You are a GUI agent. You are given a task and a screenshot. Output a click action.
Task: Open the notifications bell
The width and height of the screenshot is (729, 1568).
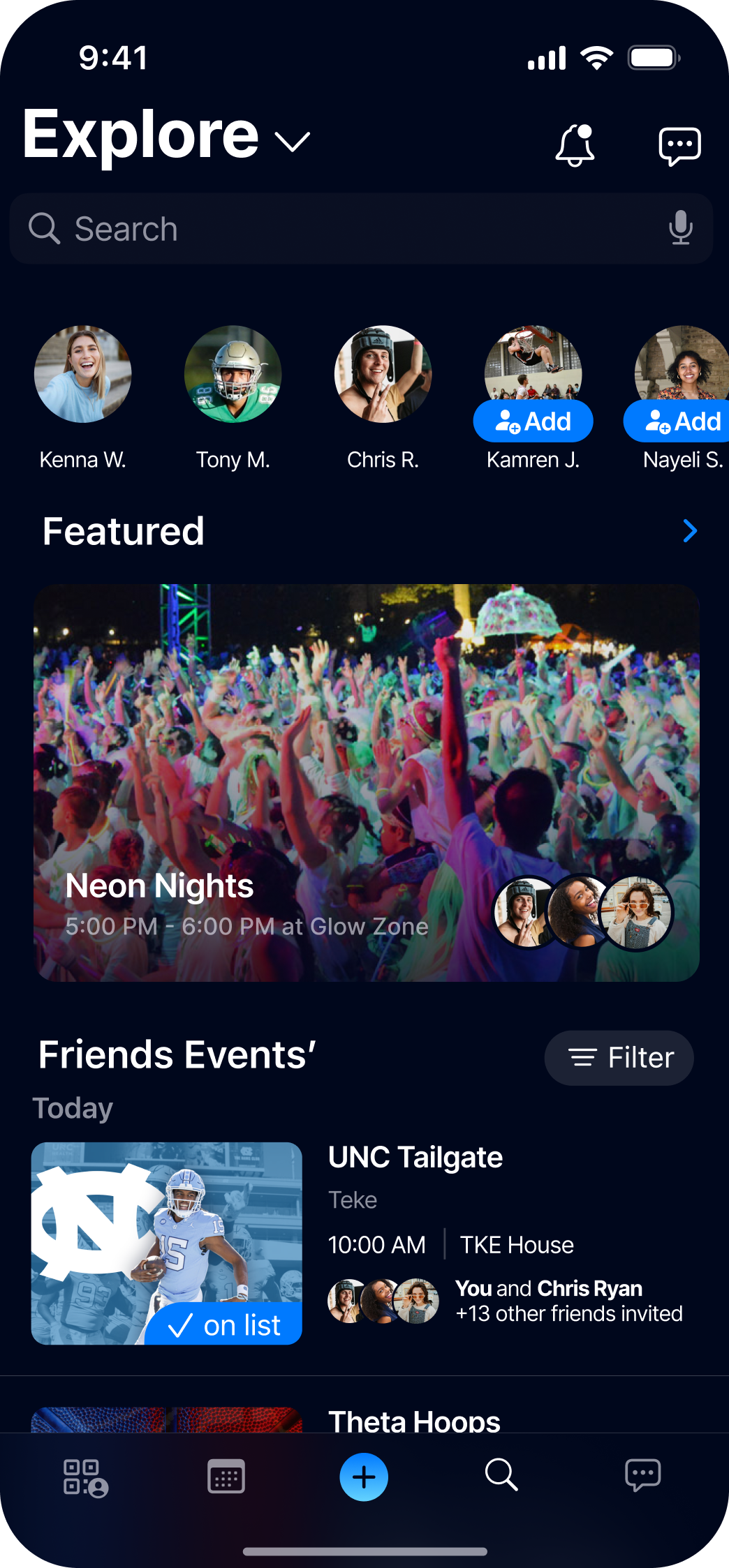point(575,145)
